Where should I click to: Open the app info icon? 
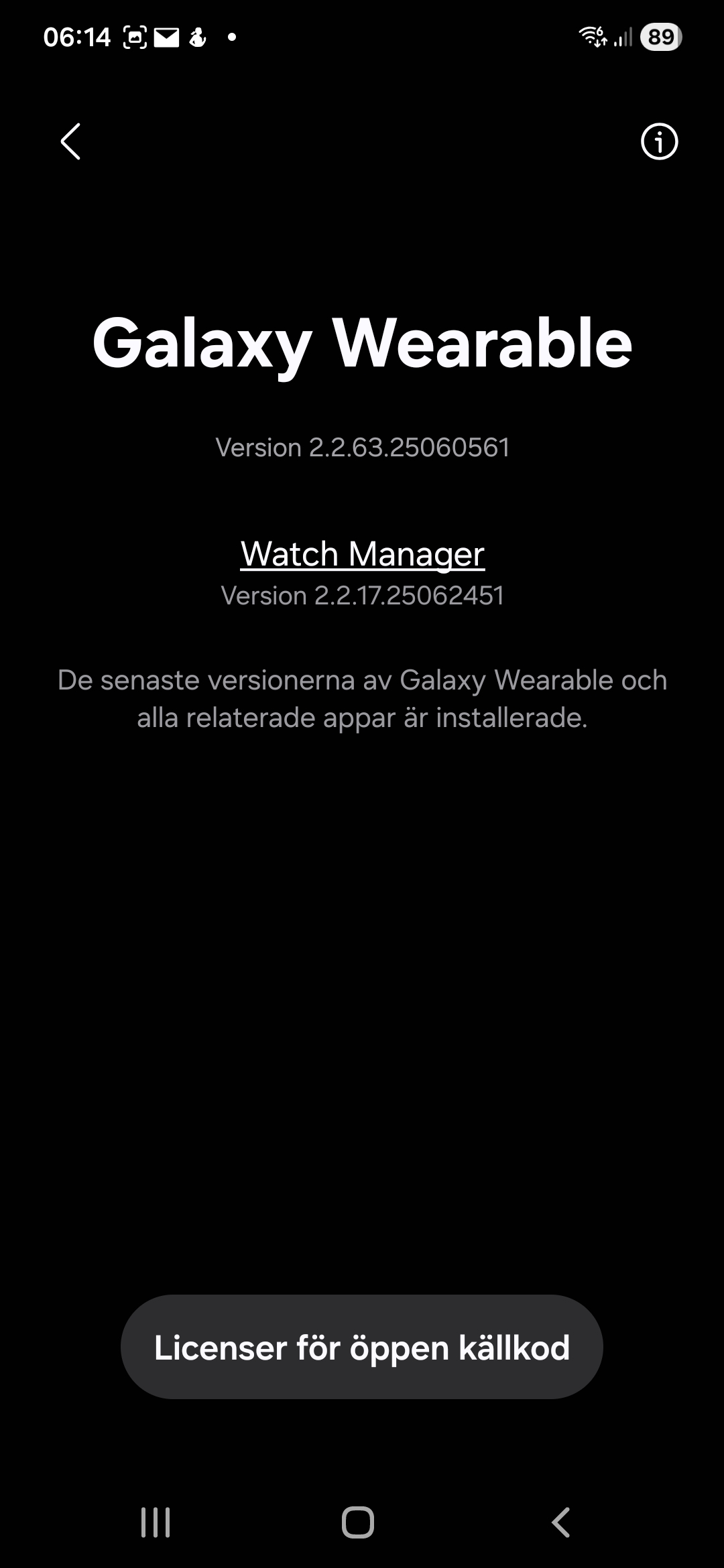point(659,141)
